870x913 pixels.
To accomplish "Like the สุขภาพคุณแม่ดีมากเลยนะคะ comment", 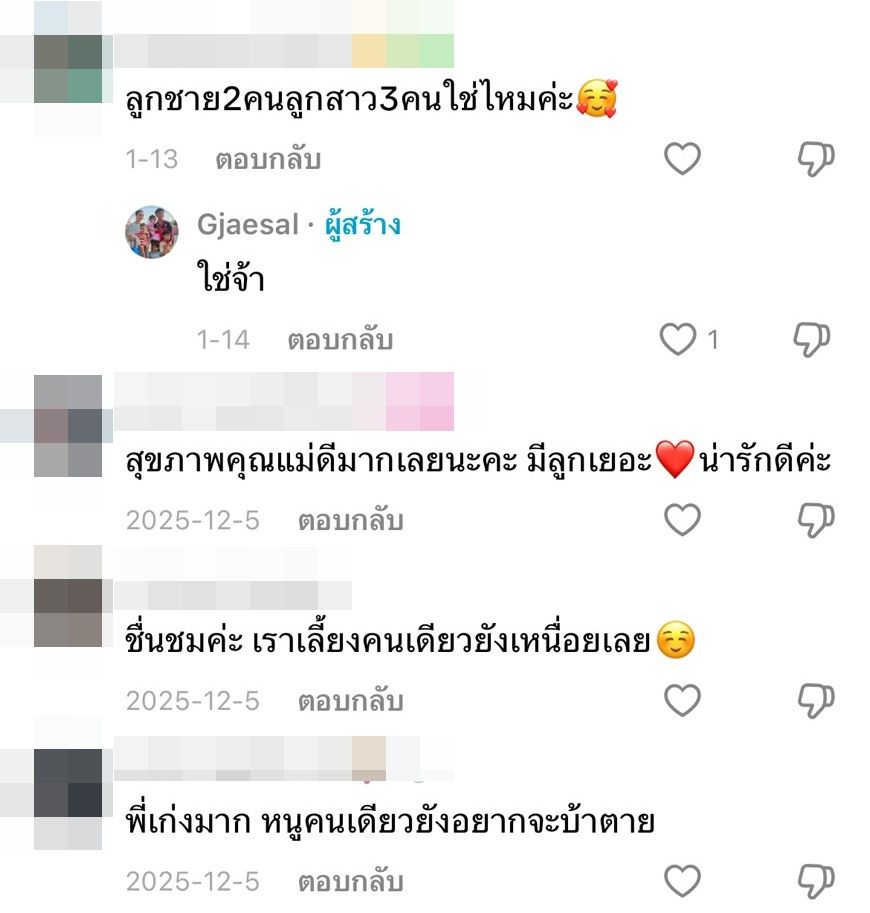I will 683,520.
